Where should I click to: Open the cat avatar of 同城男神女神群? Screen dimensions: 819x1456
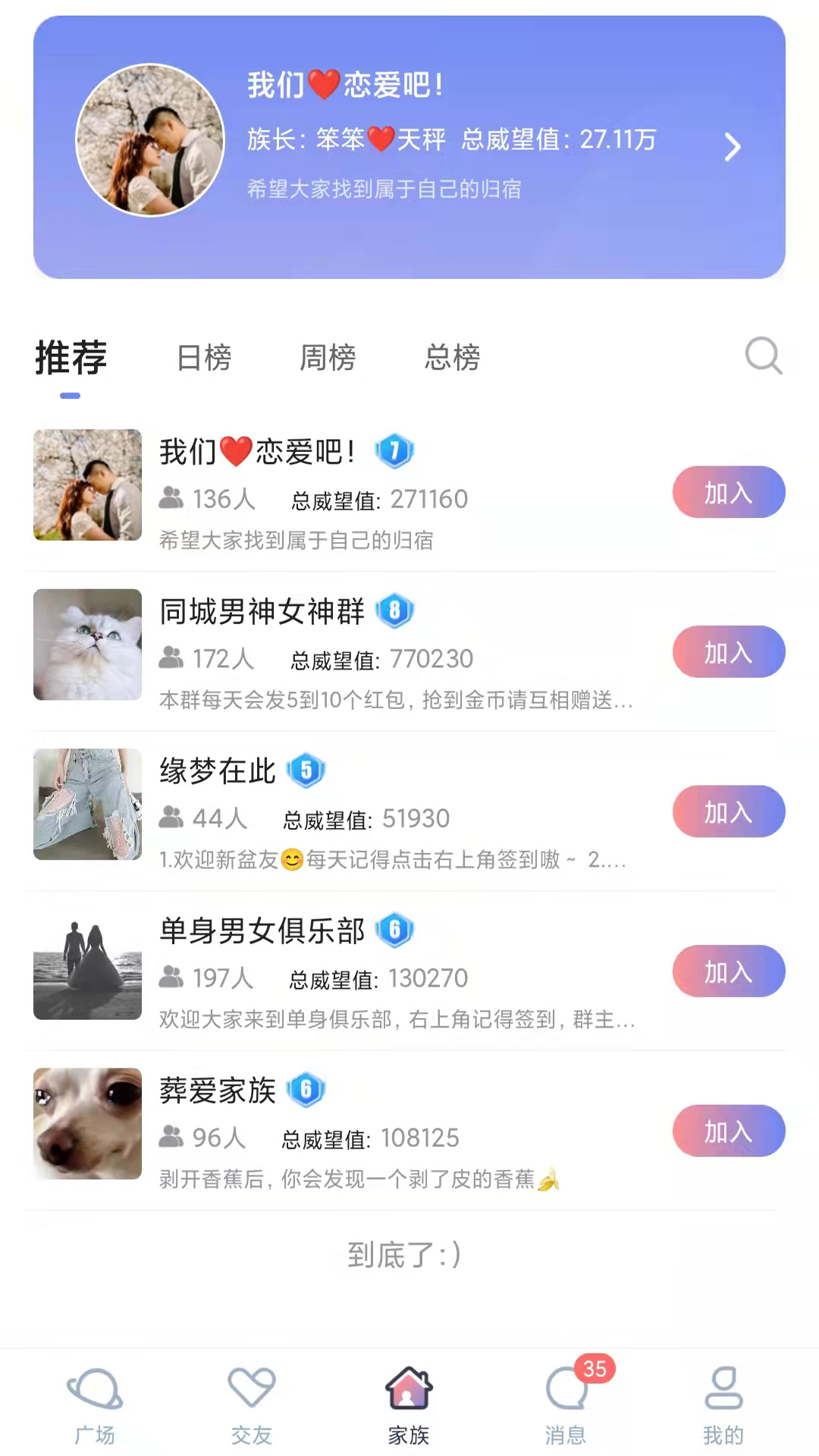coord(86,644)
